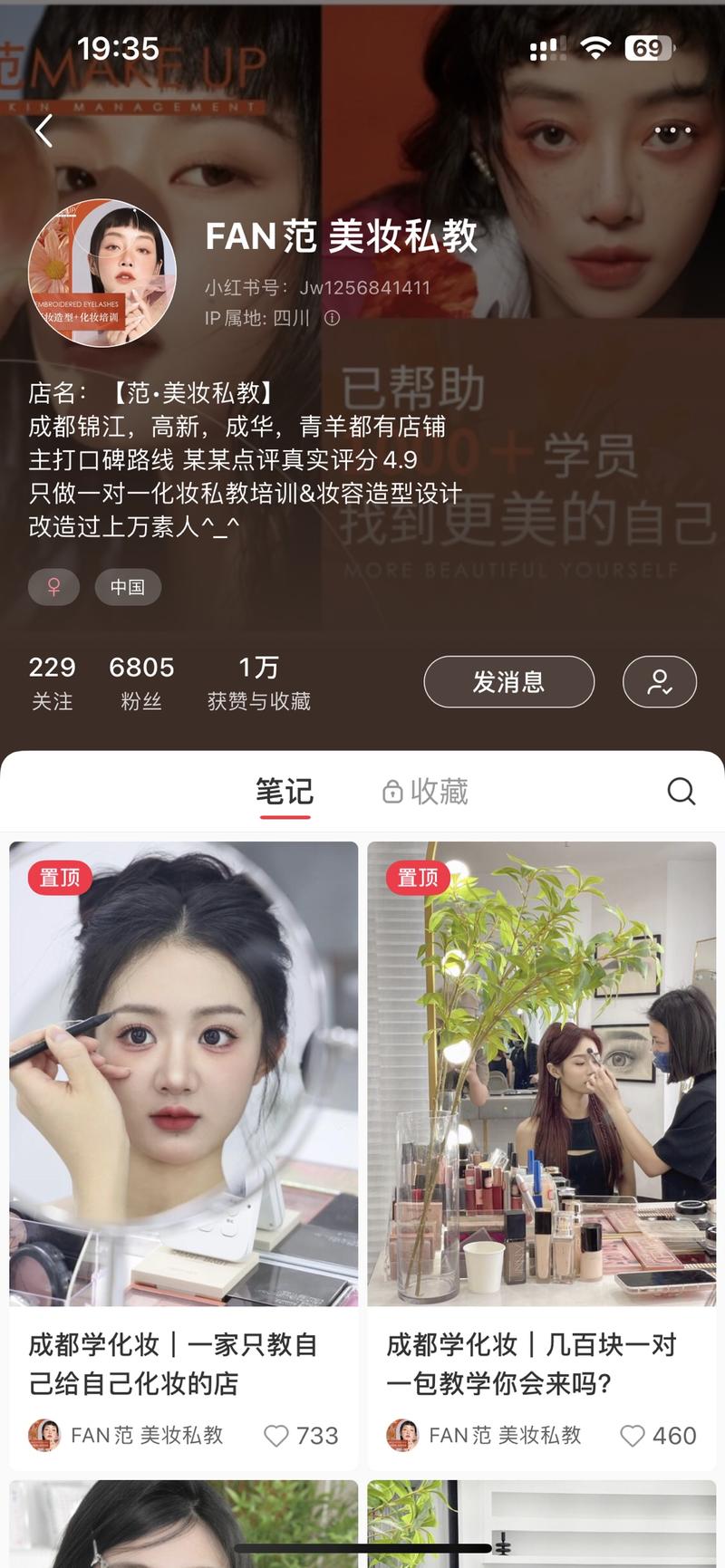The height and width of the screenshot is (1568, 725).
Task: Tap the female gender icon badge
Action: (53, 587)
